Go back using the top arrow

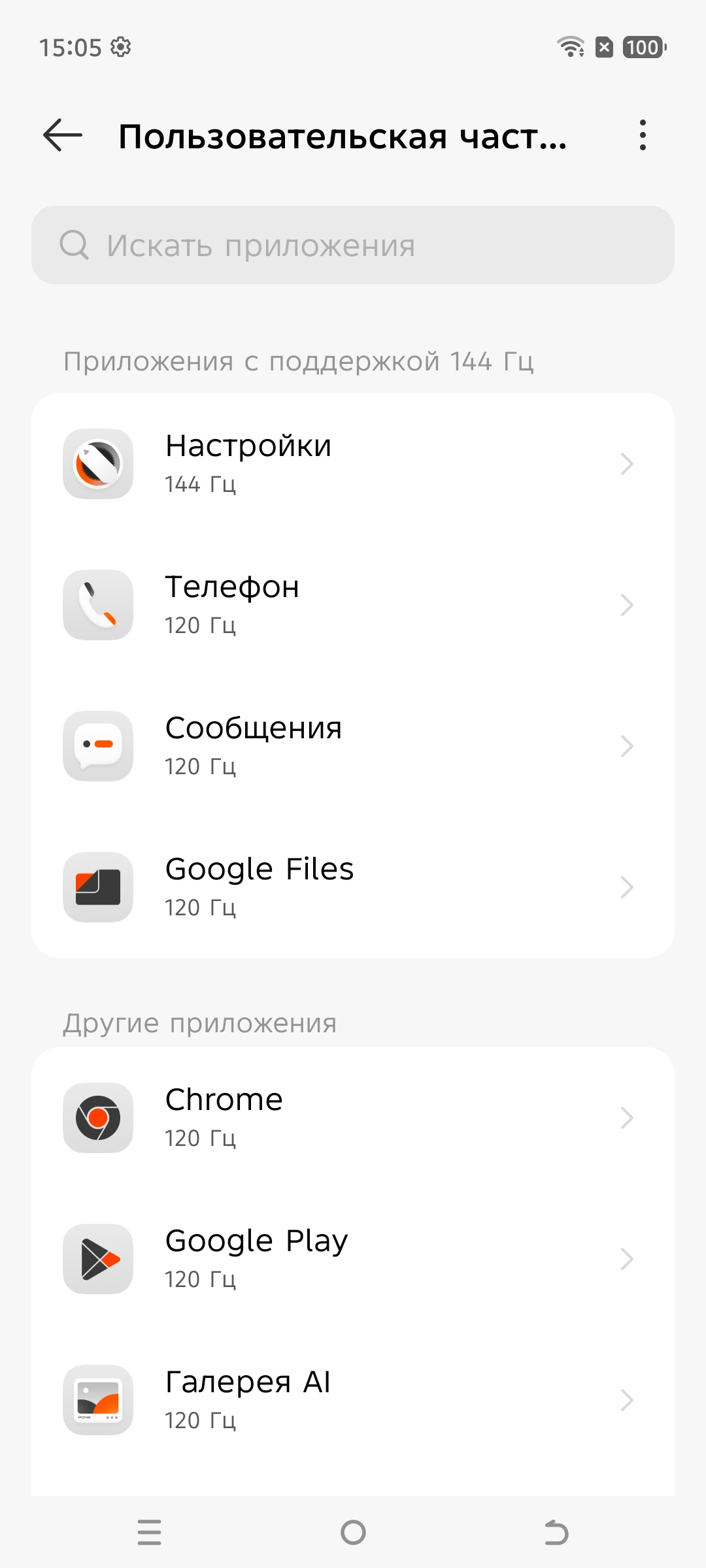coord(63,135)
